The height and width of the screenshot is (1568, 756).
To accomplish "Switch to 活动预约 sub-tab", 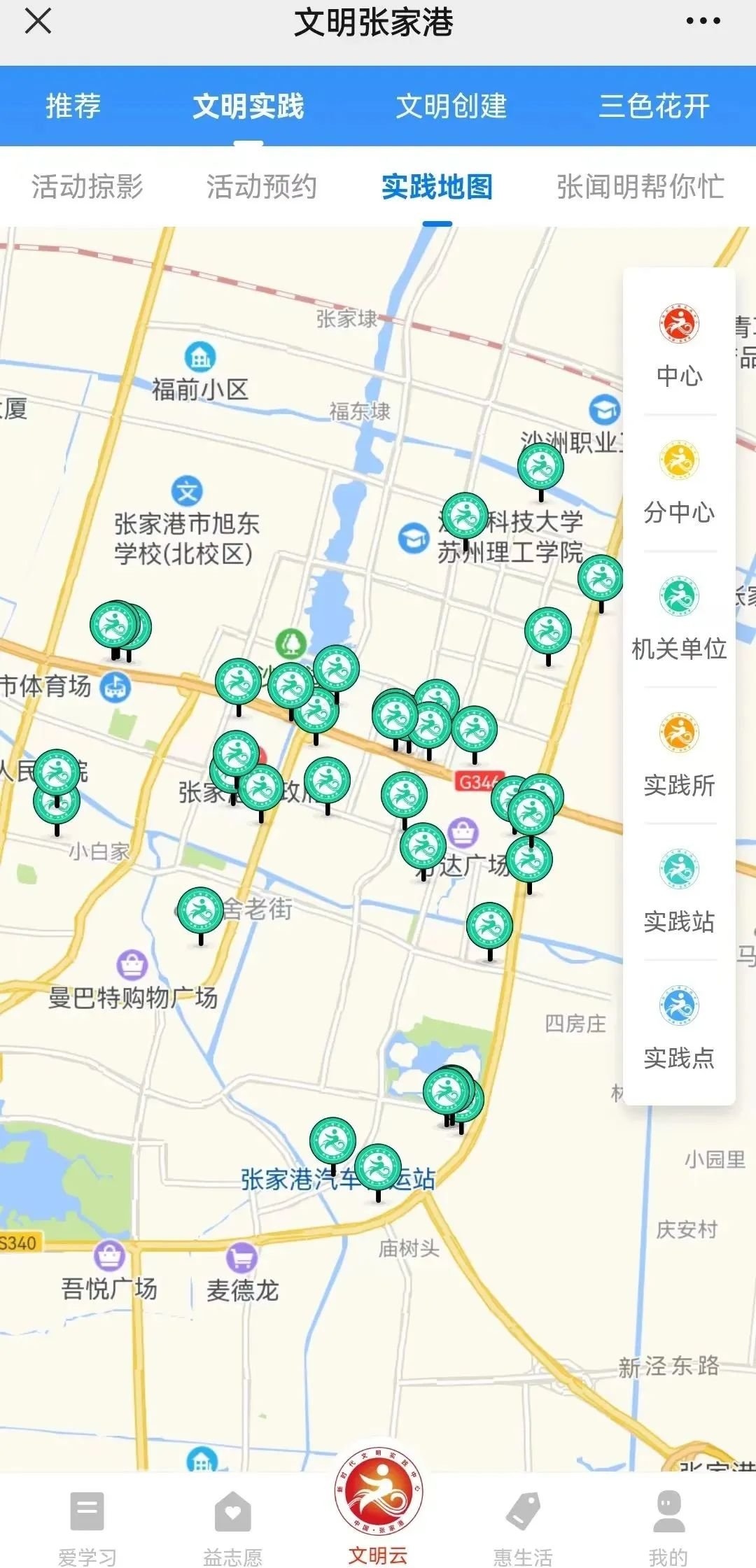I will pos(262,187).
